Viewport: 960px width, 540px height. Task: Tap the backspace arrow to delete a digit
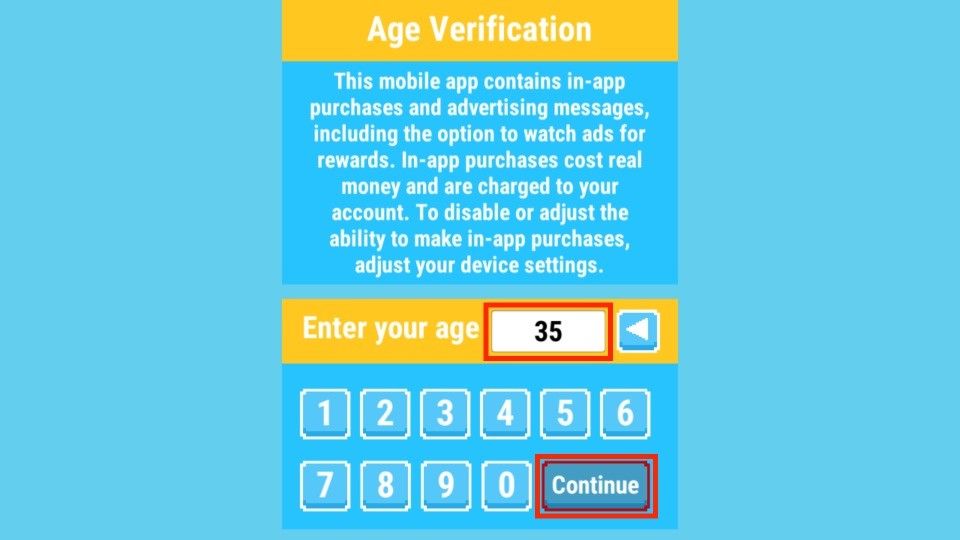pos(638,331)
